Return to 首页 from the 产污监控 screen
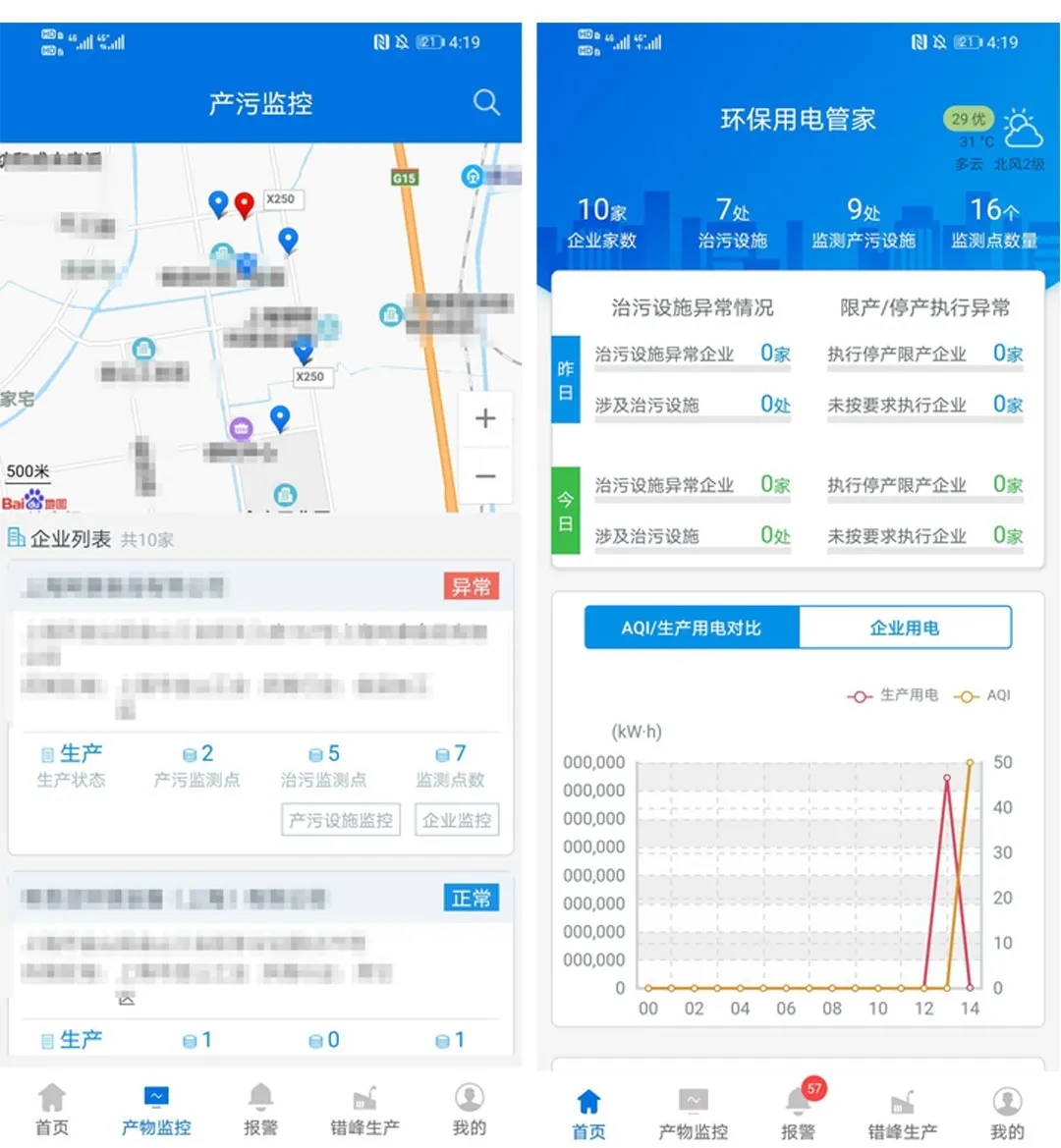 pyautogui.click(x=52, y=1110)
